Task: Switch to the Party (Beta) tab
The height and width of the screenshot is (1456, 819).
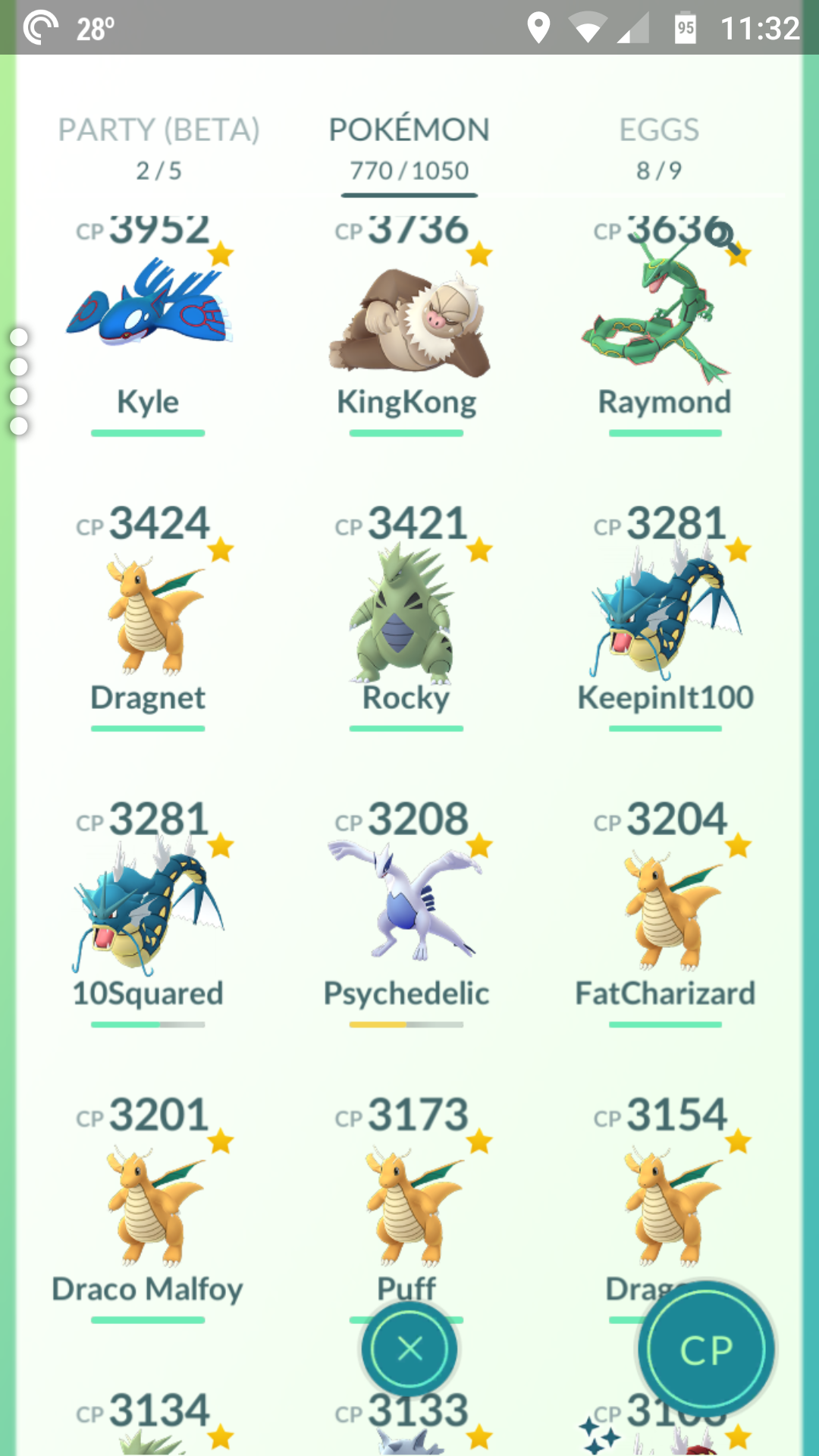Action: tap(159, 149)
